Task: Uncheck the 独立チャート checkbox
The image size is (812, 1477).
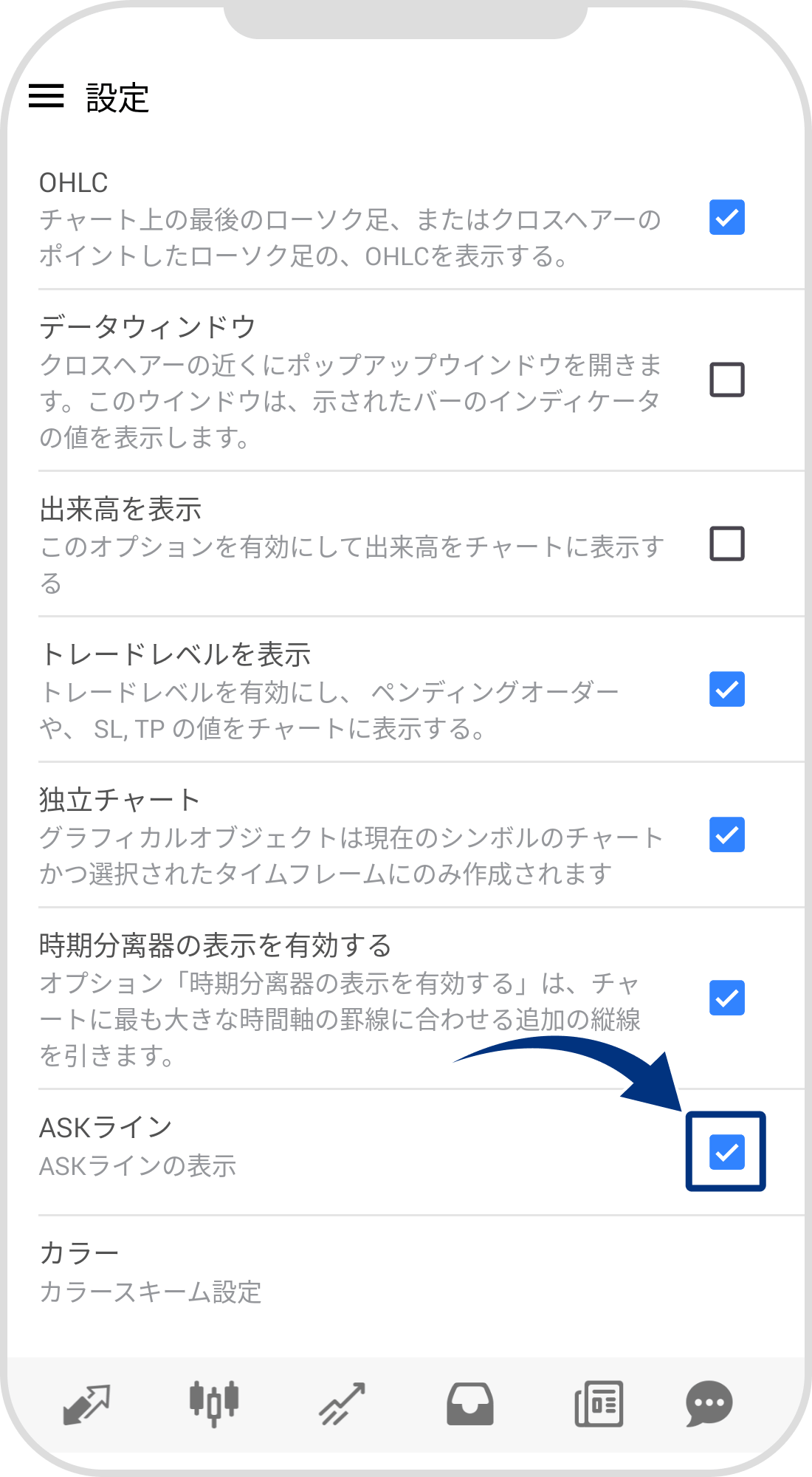Action: point(726,835)
